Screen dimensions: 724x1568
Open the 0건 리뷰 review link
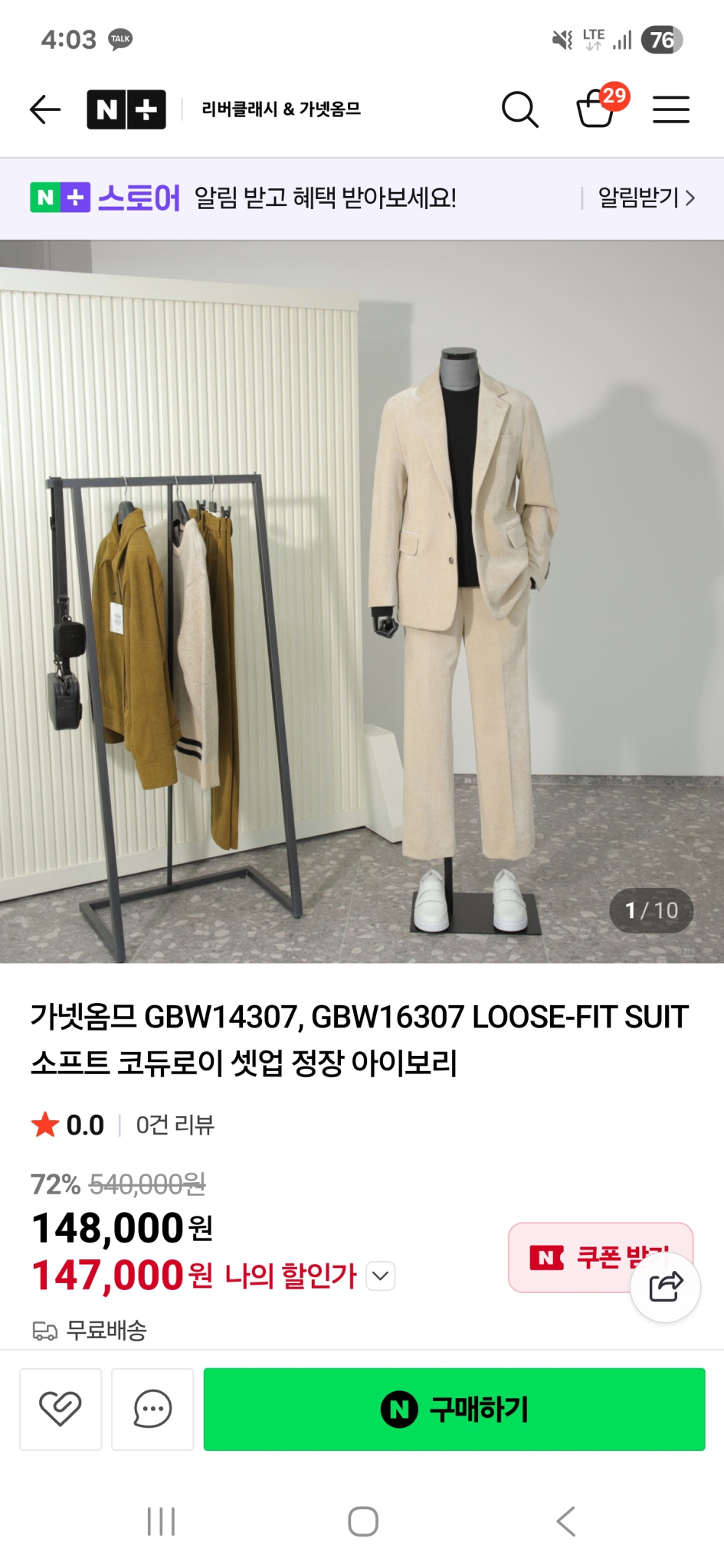pos(175,1125)
